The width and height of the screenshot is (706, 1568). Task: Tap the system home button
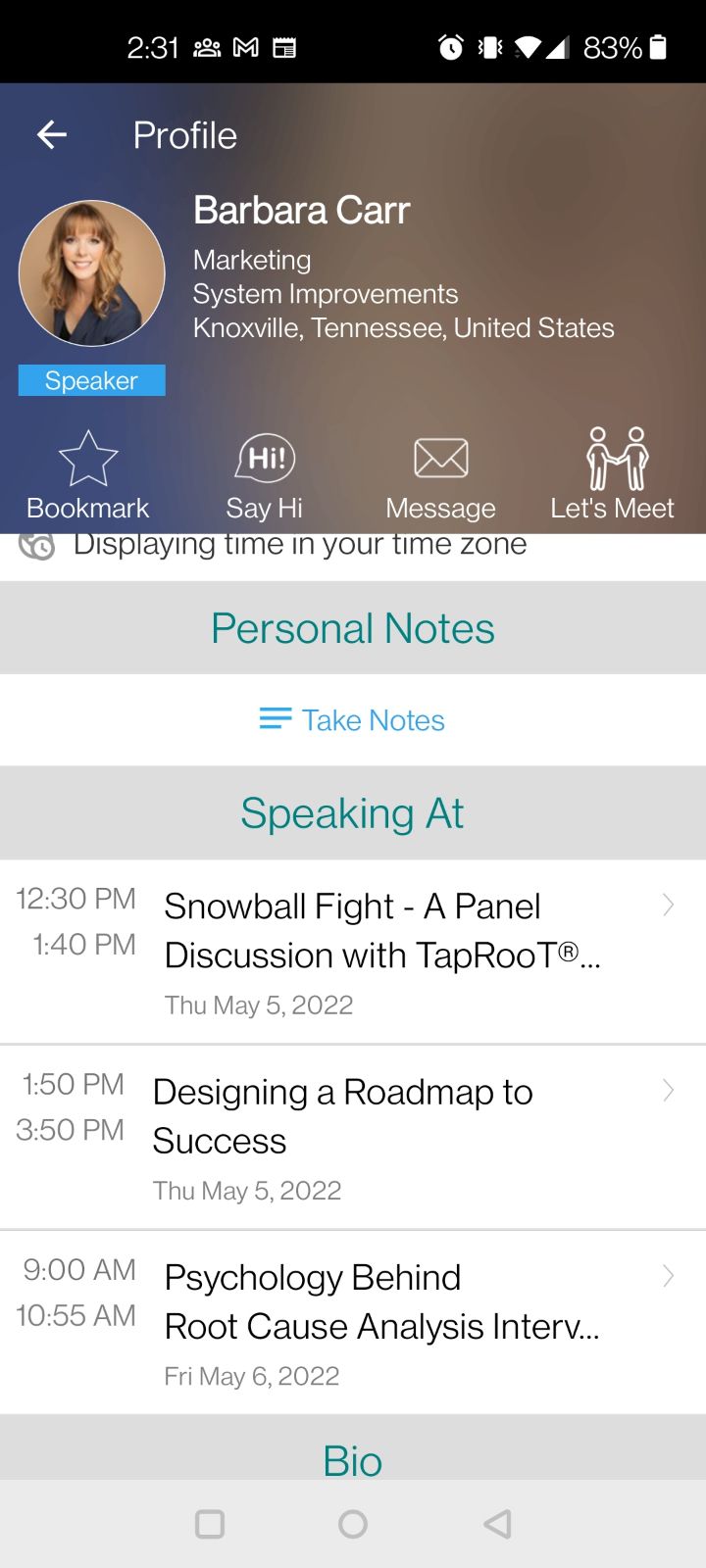[352, 1524]
